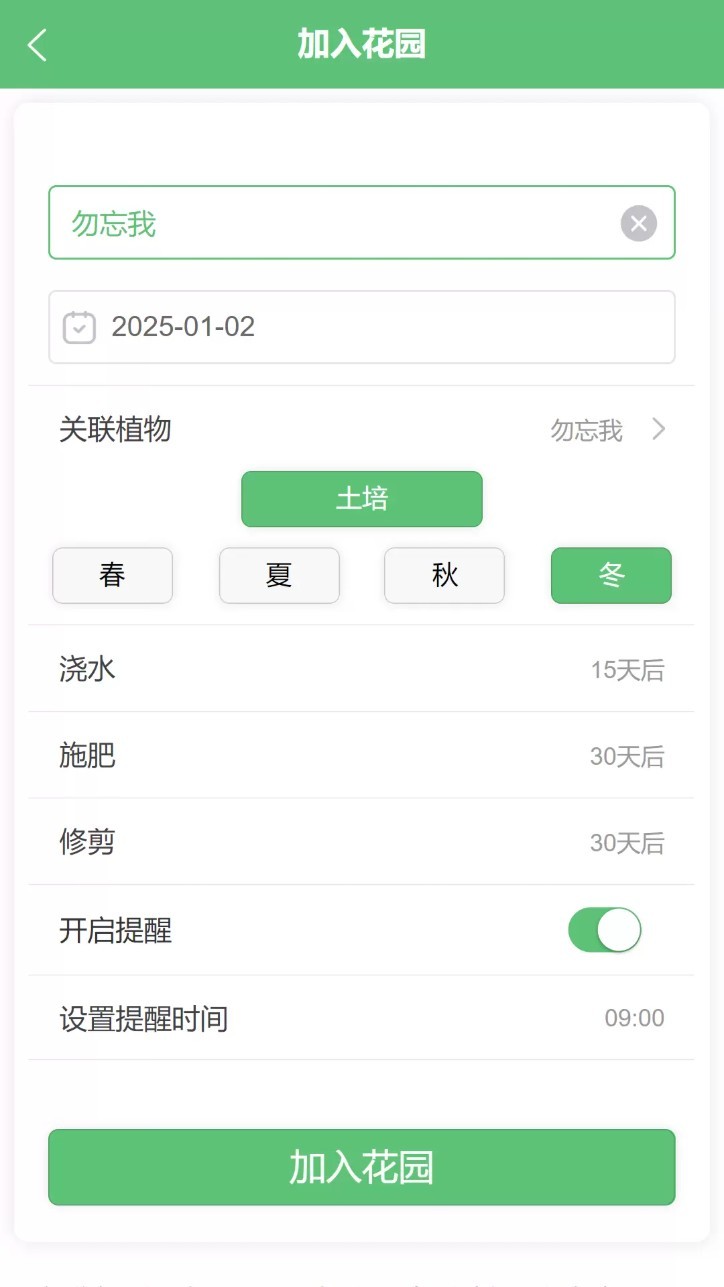724x1287 pixels.
Task: Tap the 09:00 reminder time value
Action: tap(634, 1017)
